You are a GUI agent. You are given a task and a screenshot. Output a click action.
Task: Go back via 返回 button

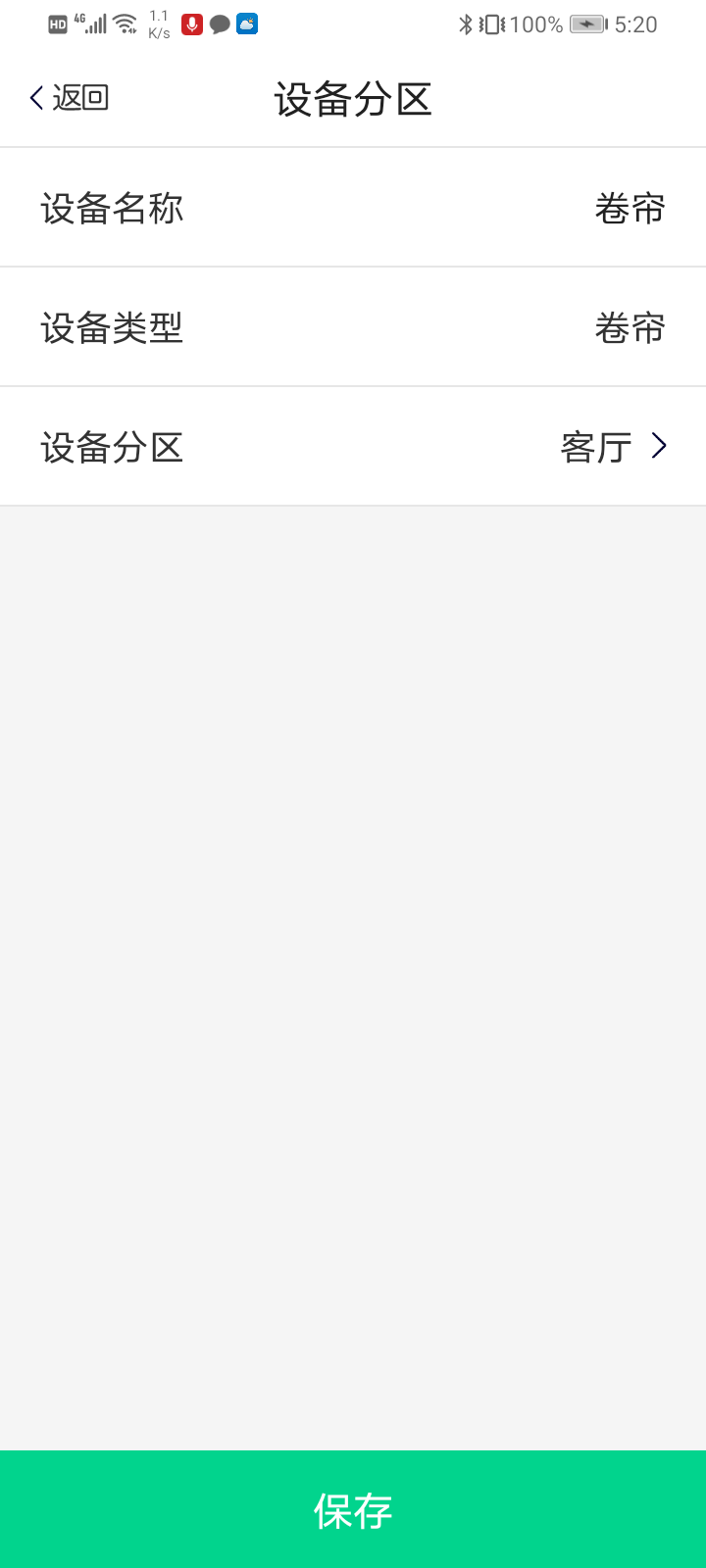tap(69, 98)
